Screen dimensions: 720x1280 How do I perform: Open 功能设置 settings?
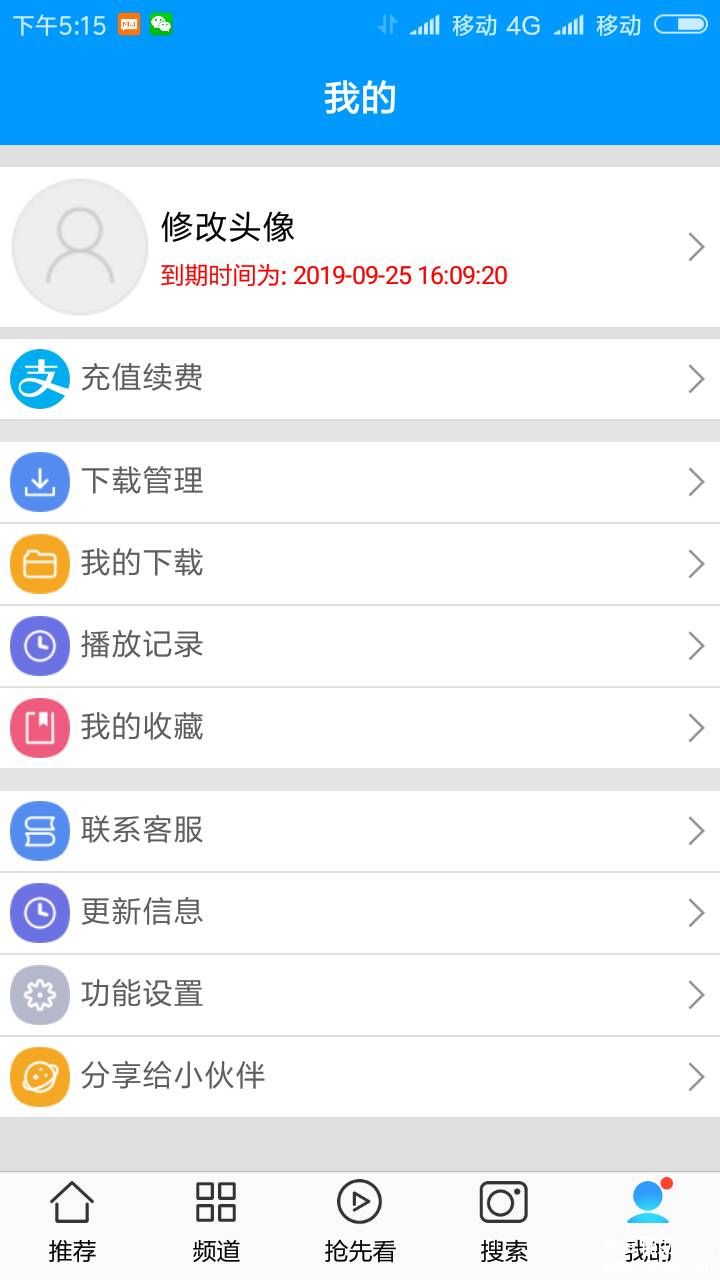(360, 995)
